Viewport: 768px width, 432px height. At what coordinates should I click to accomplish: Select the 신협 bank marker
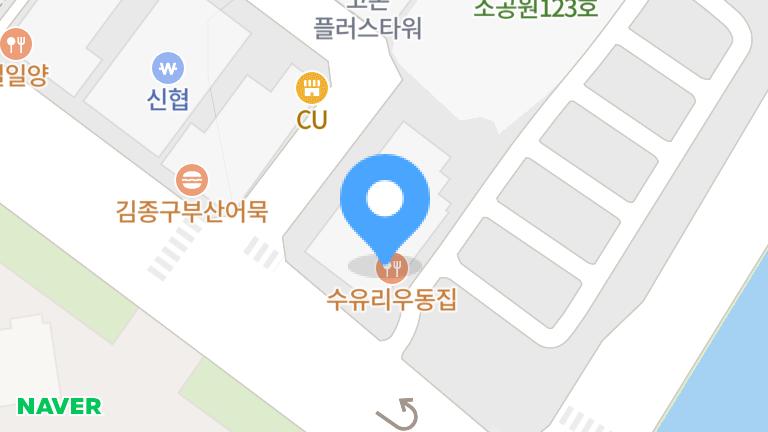(168, 68)
